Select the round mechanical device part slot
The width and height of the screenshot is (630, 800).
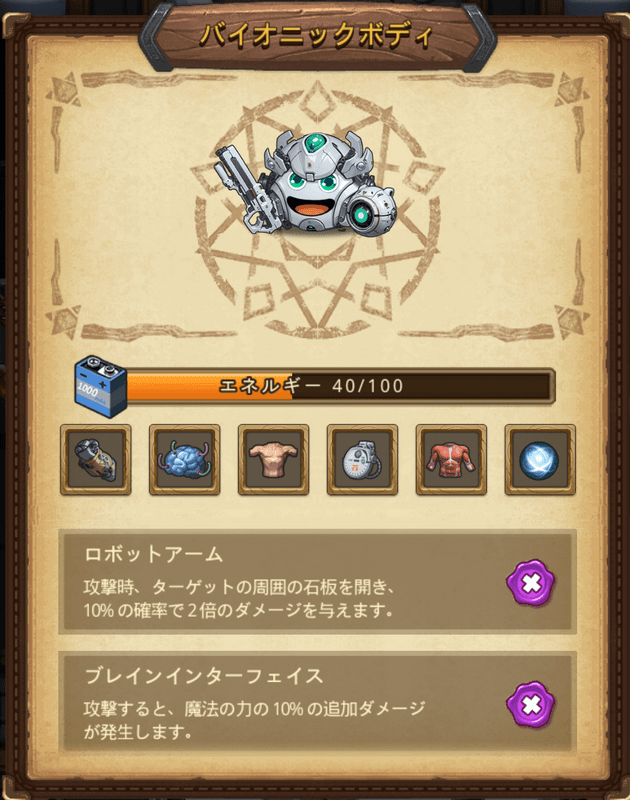pos(362,459)
